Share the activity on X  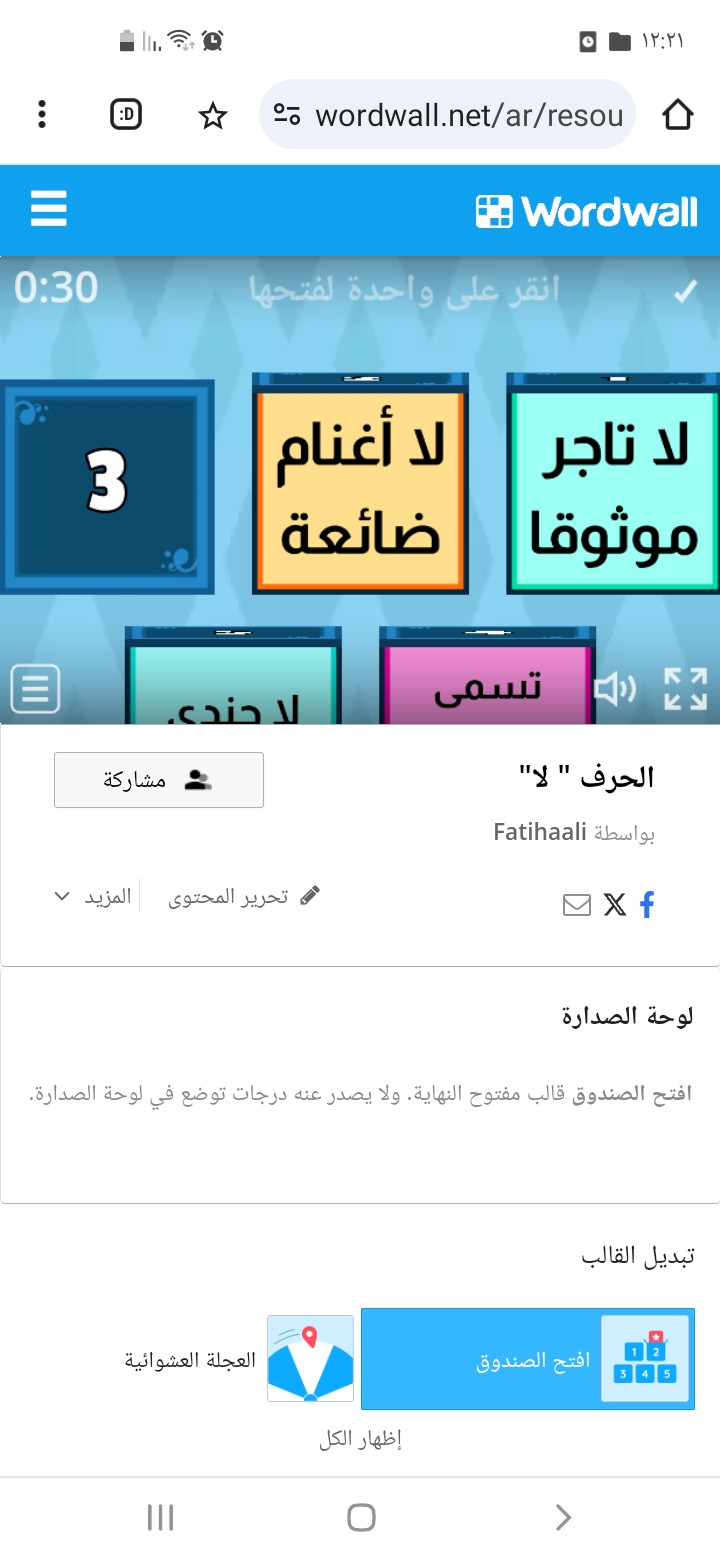coord(614,905)
